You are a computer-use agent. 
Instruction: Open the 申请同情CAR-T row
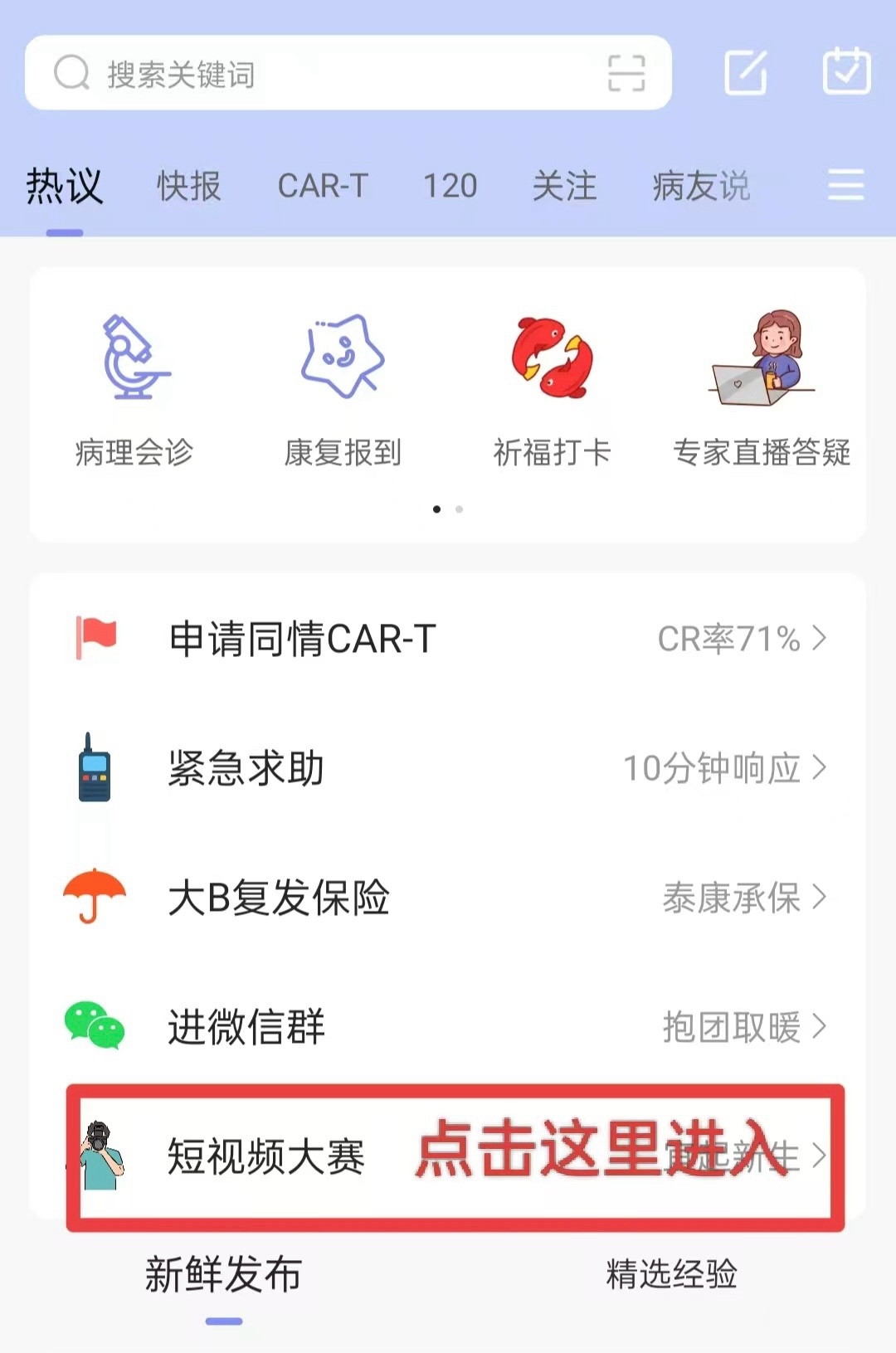(x=448, y=639)
